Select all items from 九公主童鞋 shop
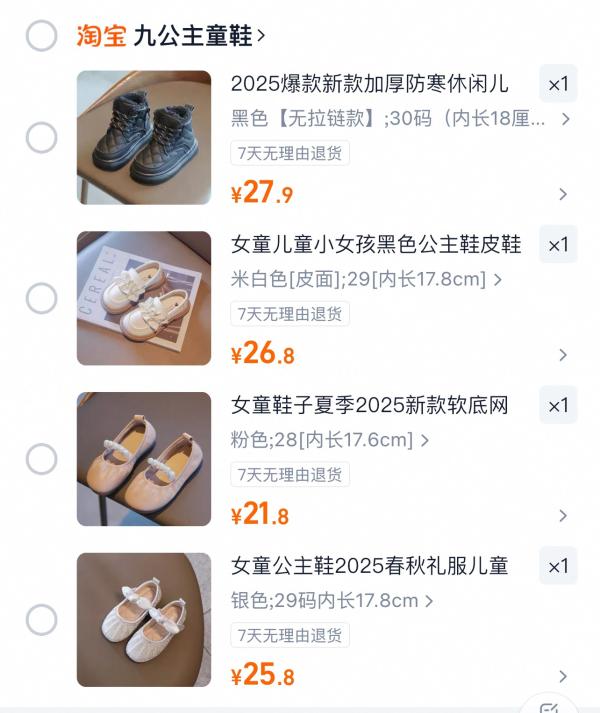 (x=41, y=36)
